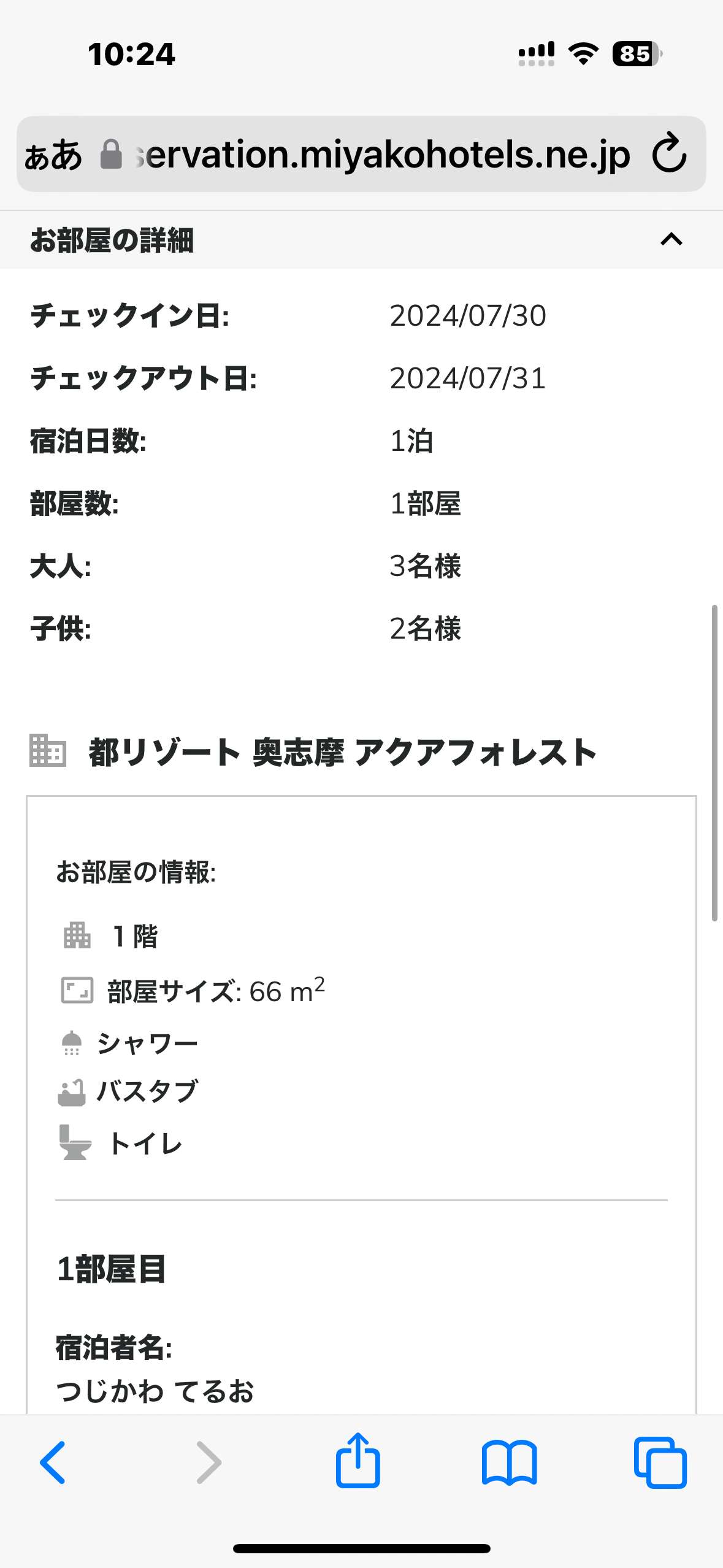The width and height of the screenshot is (723, 1568).
Task: Collapse the お部屋の詳細 section
Action: (671, 239)
